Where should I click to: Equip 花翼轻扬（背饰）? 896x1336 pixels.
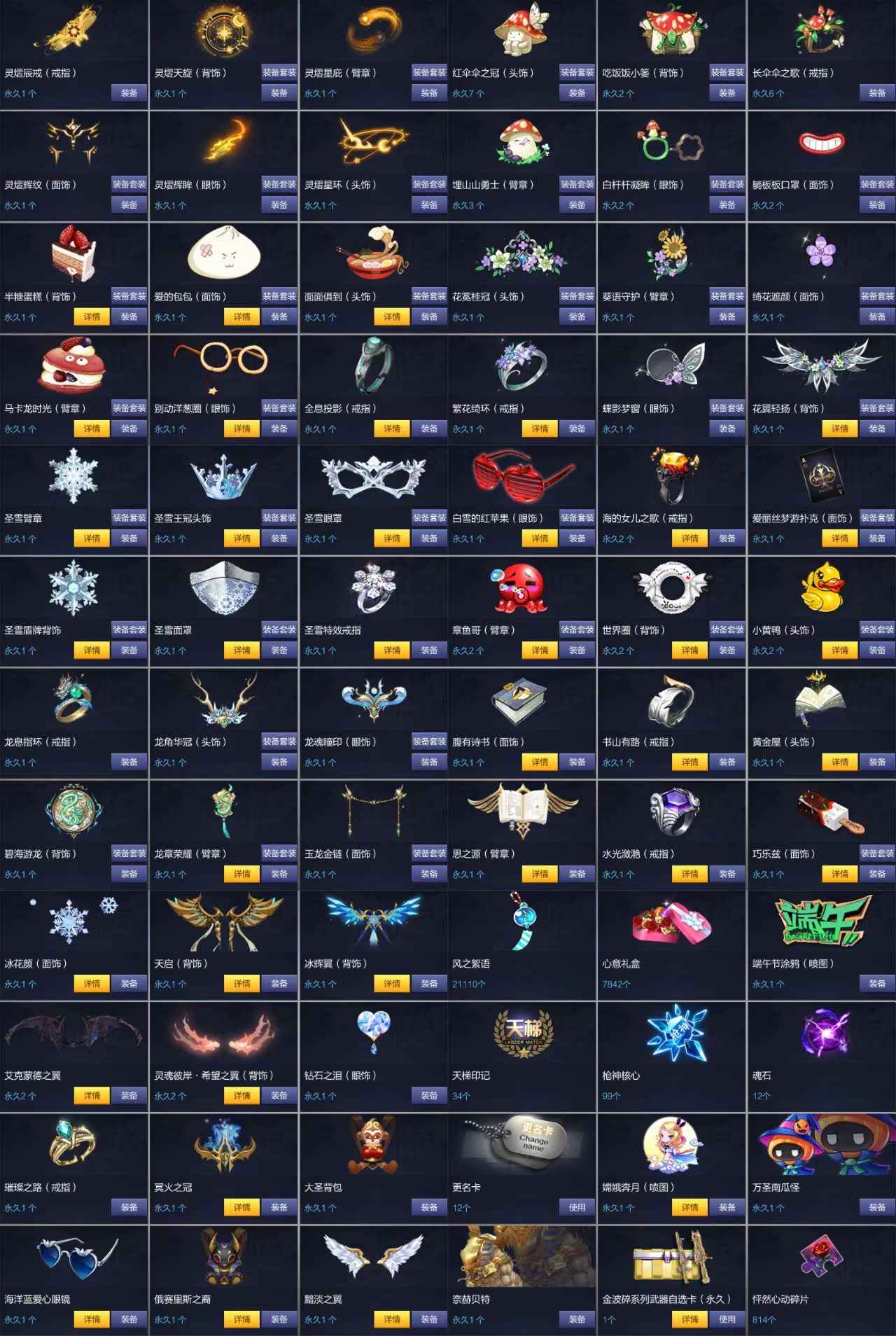click(x=876, y=429)
